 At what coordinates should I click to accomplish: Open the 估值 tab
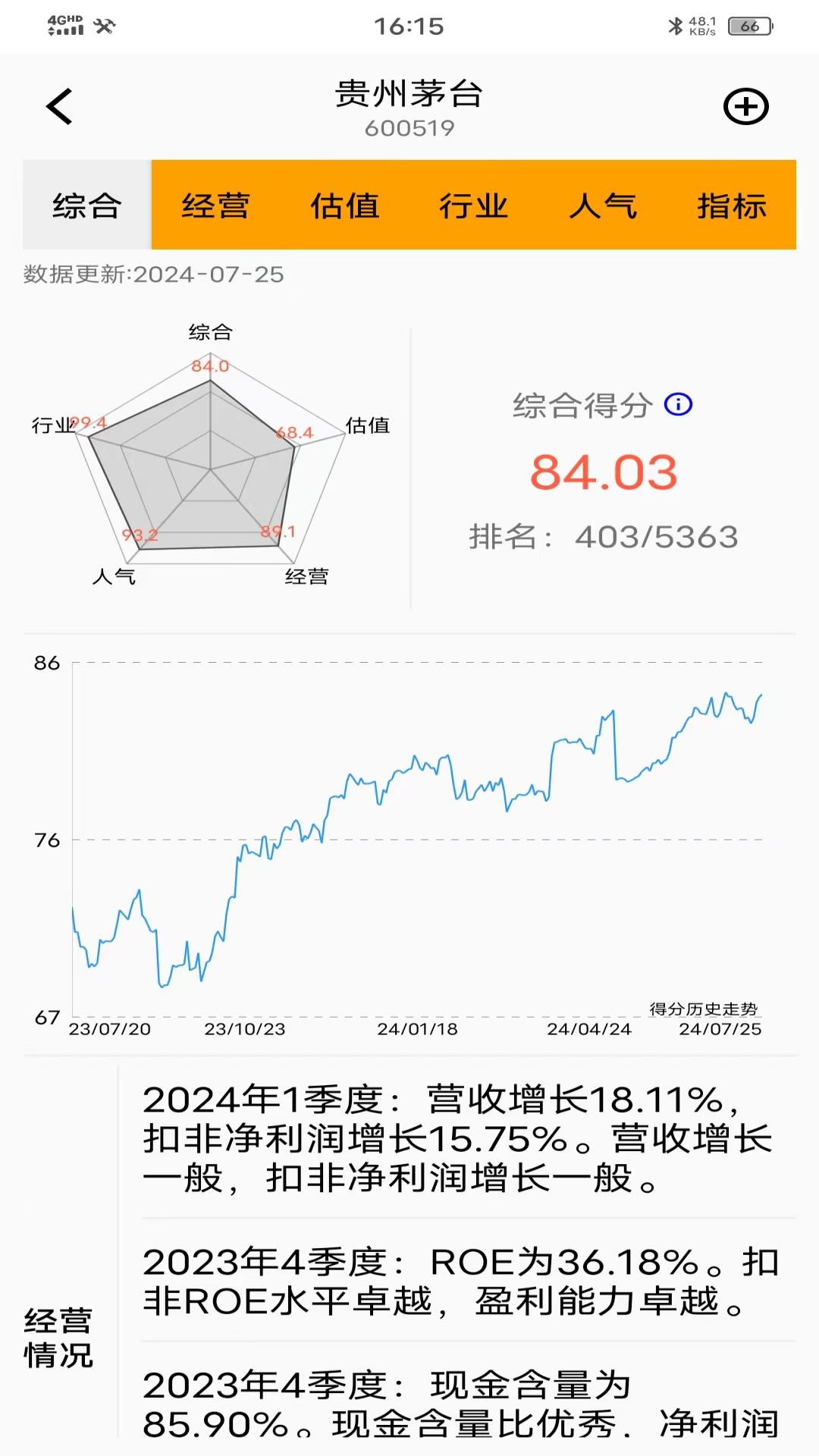coord(345,205)
